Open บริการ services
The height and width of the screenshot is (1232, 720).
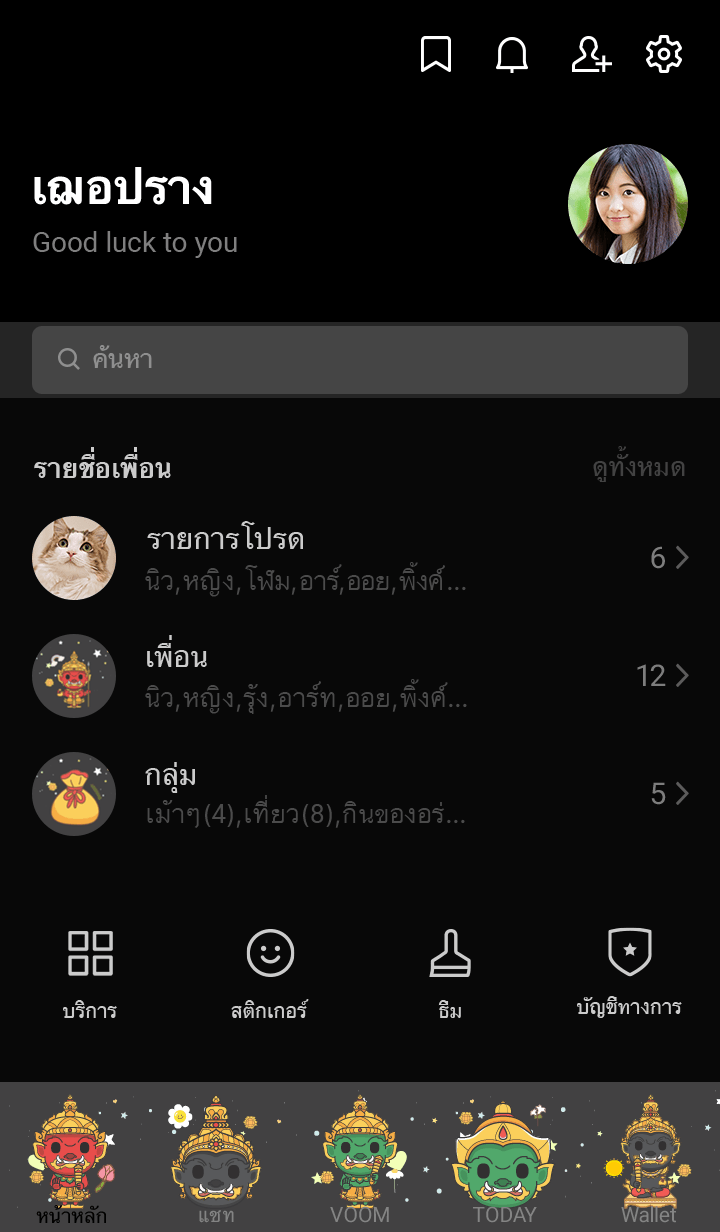click(x=90, y=972)
